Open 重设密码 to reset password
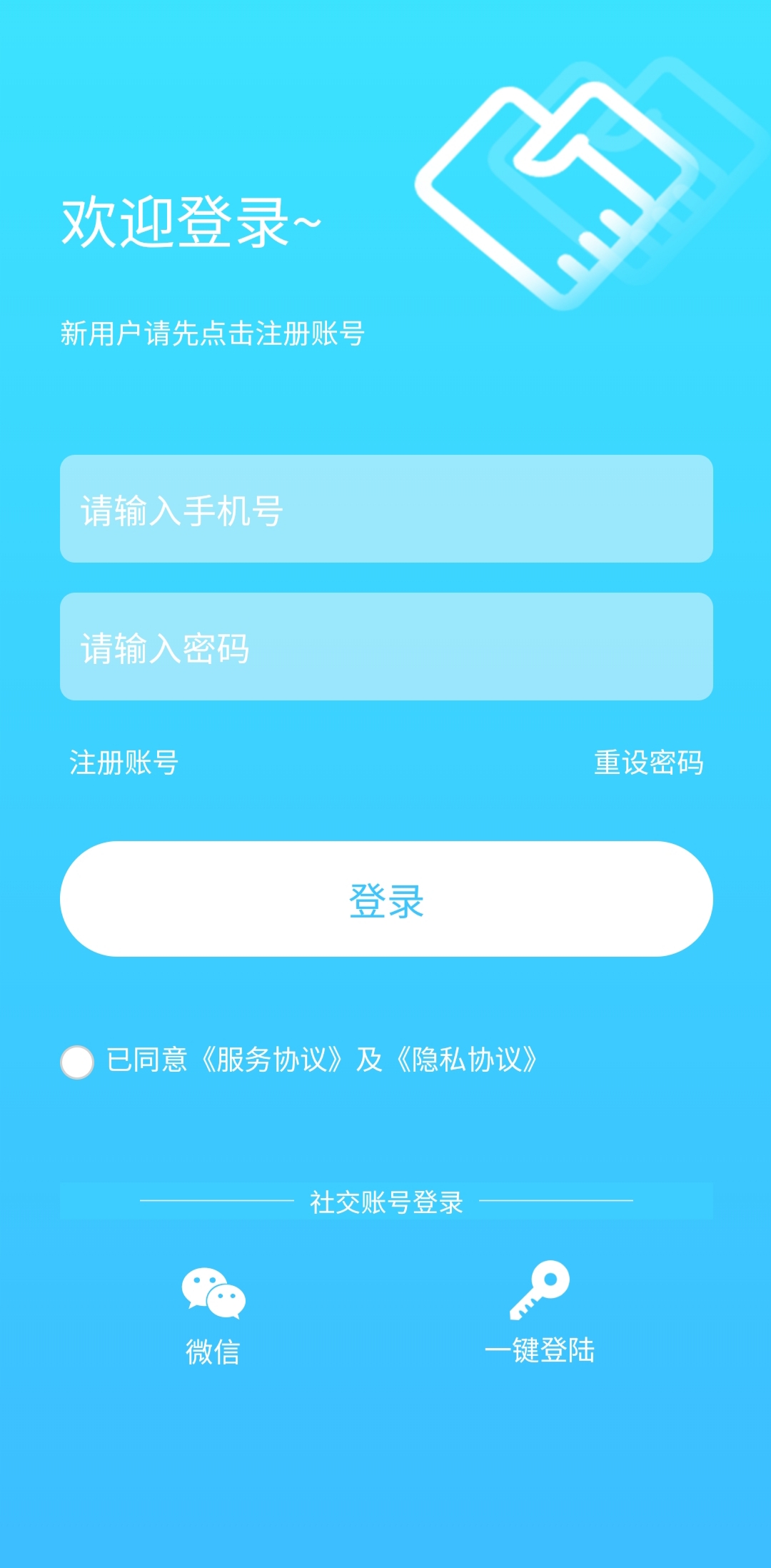 648,763
